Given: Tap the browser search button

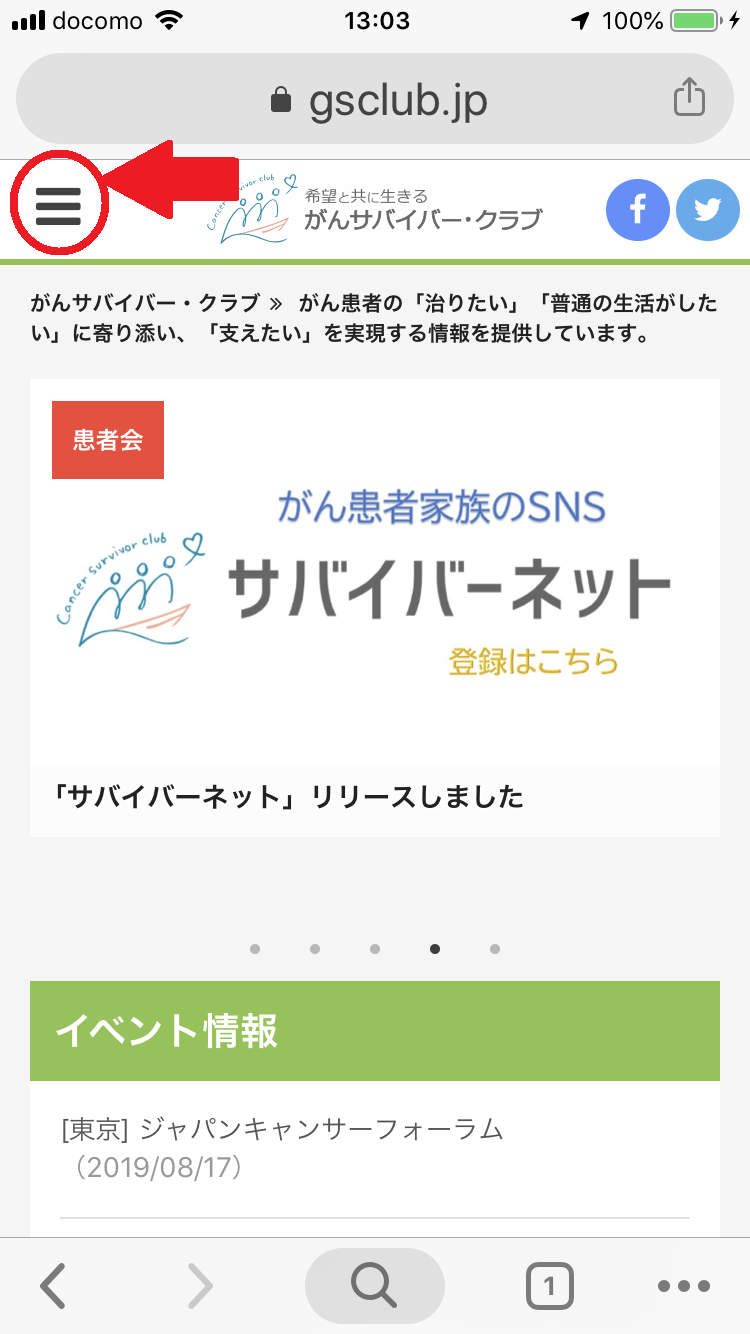Looking at the screenshot, I should tap(374, 1286).
